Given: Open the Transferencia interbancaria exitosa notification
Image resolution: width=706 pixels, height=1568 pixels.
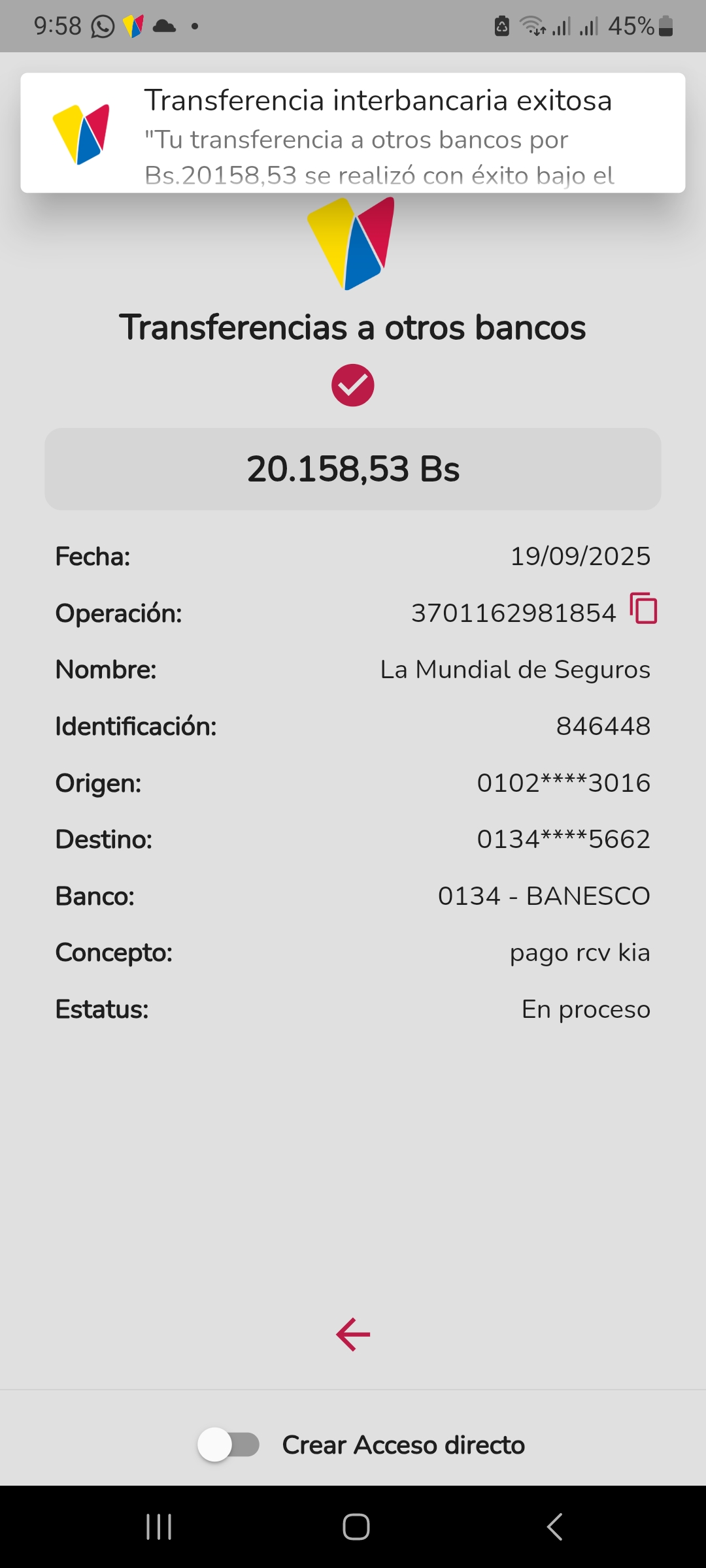Looking at the screenshot, I should pos(353,133).
